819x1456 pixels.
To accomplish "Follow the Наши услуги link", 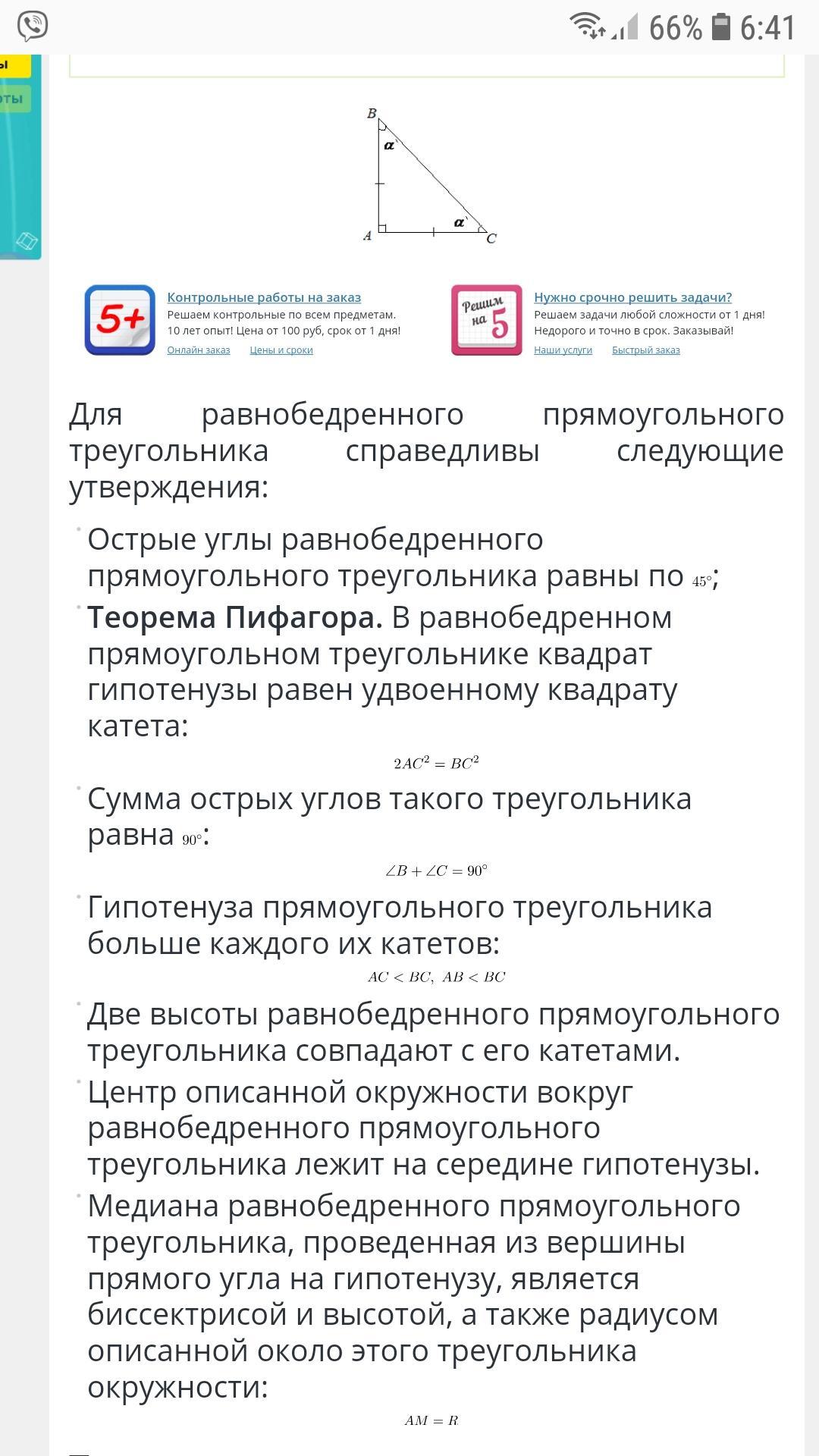I will 563,350.
